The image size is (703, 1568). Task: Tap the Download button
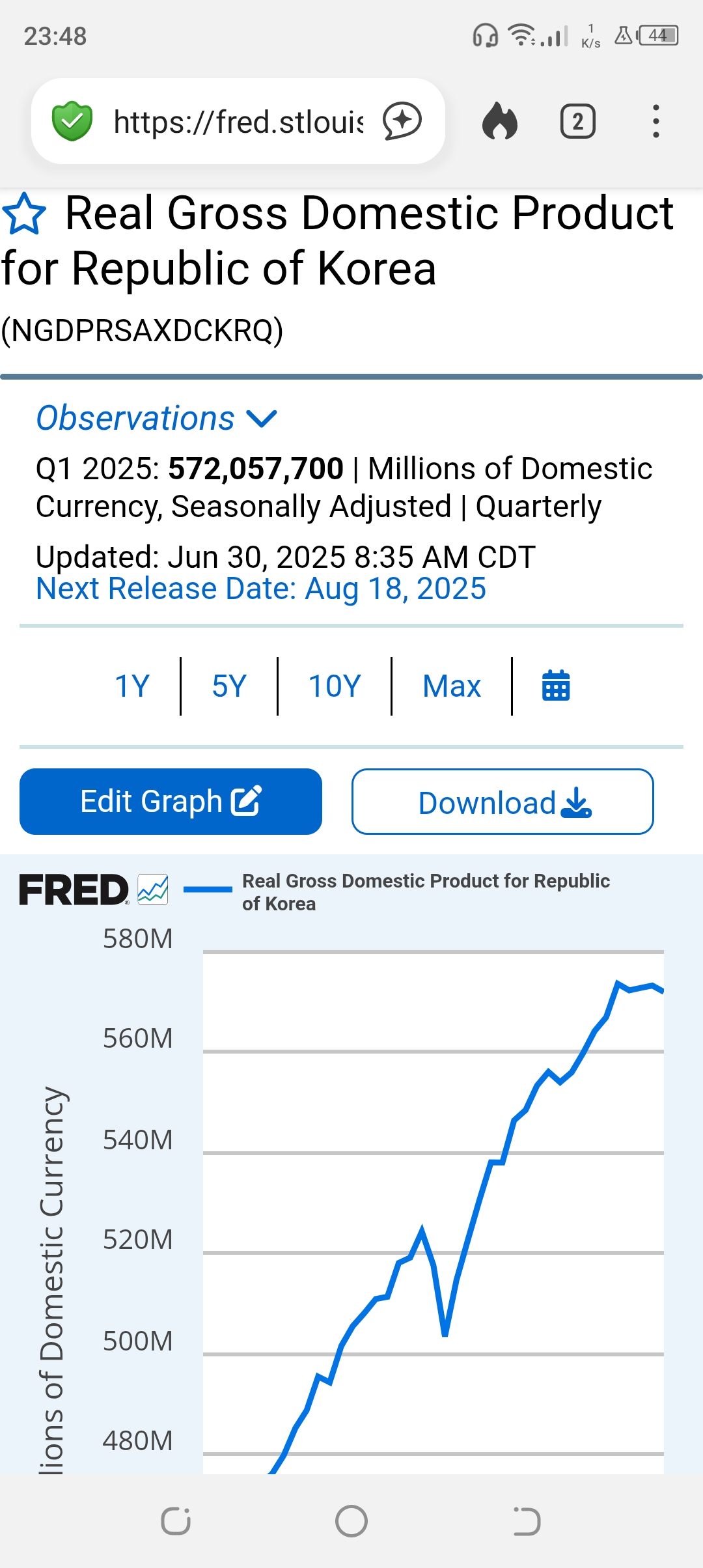coord(503,802)
